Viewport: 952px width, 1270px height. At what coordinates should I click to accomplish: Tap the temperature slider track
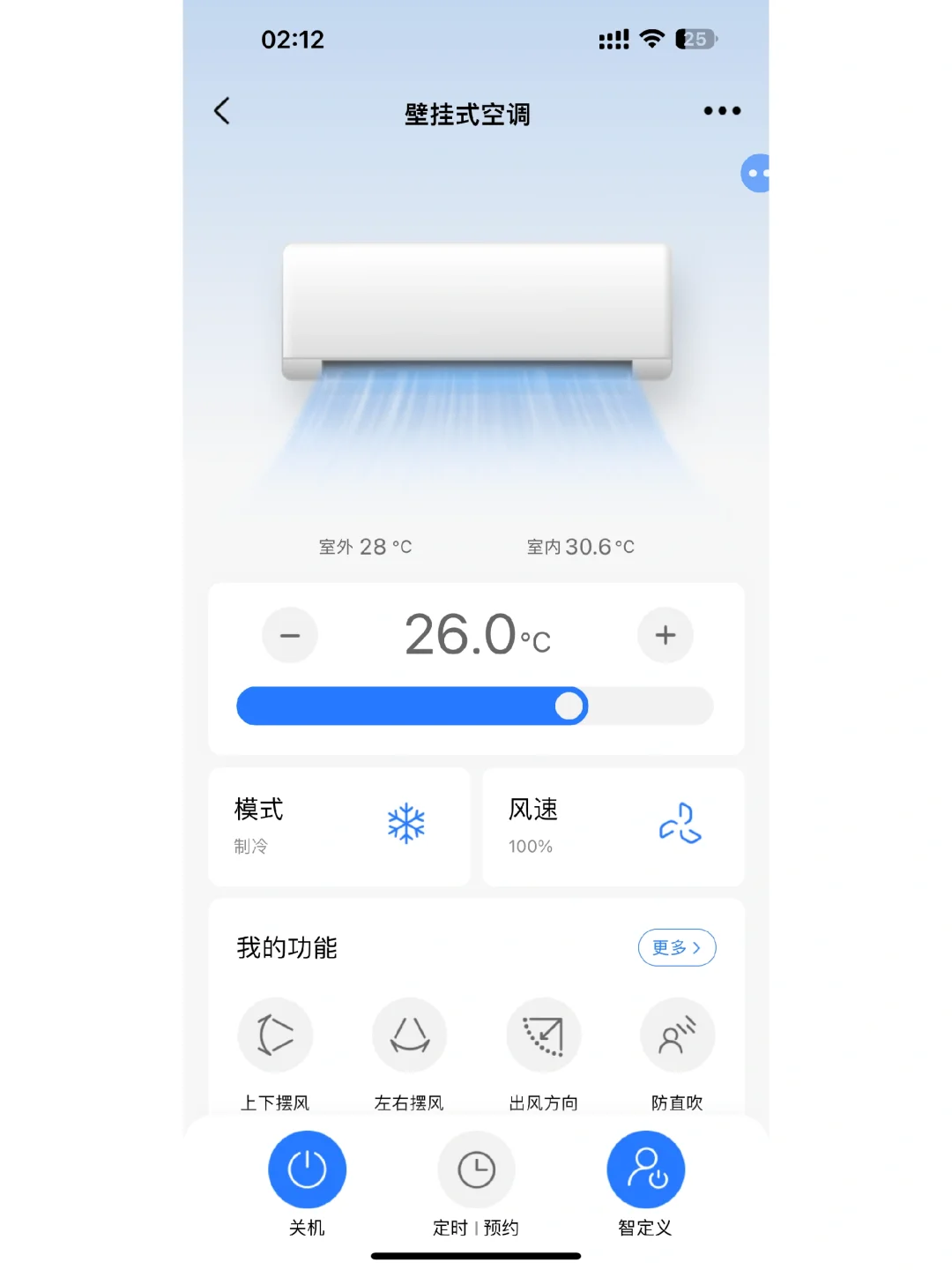474,706
